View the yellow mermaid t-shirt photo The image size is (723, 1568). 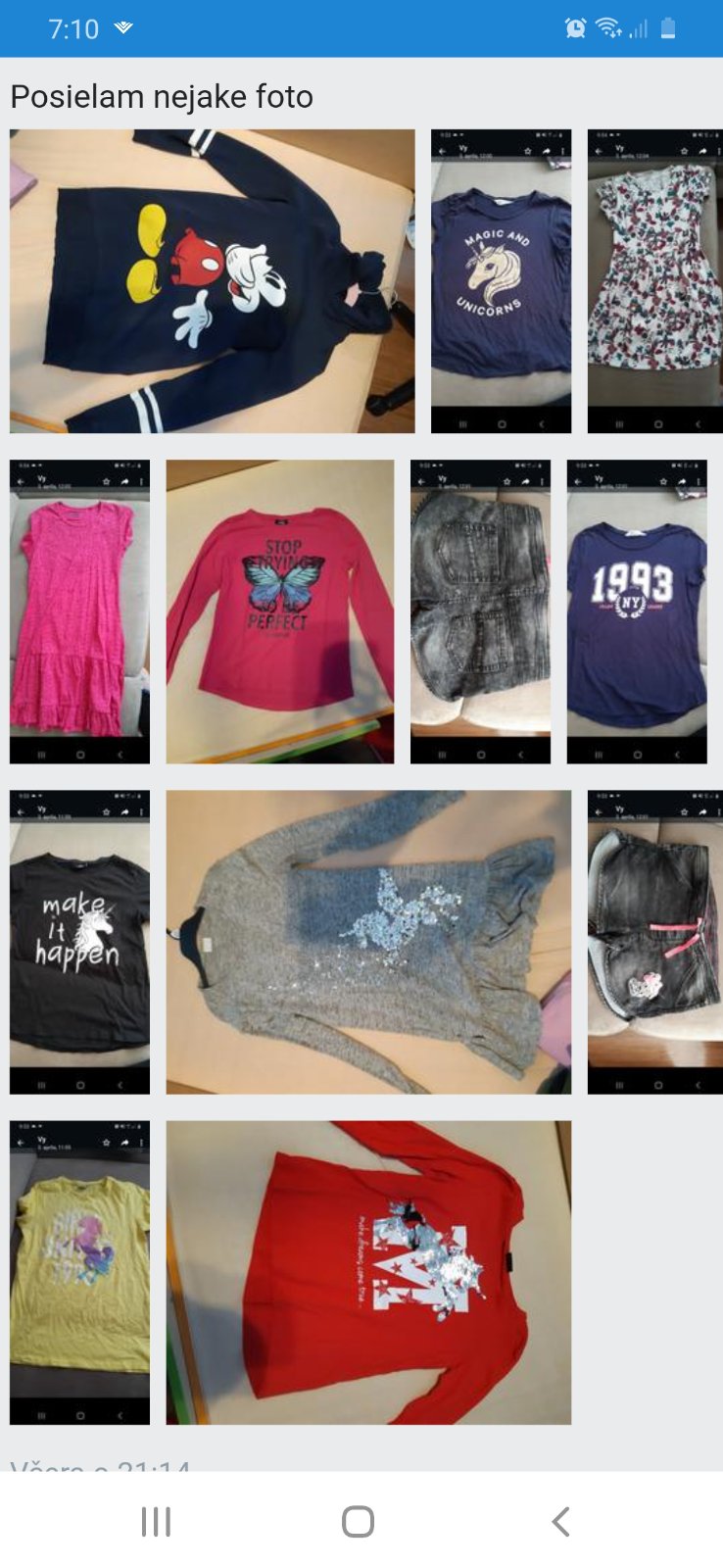tap(79, 1272)
